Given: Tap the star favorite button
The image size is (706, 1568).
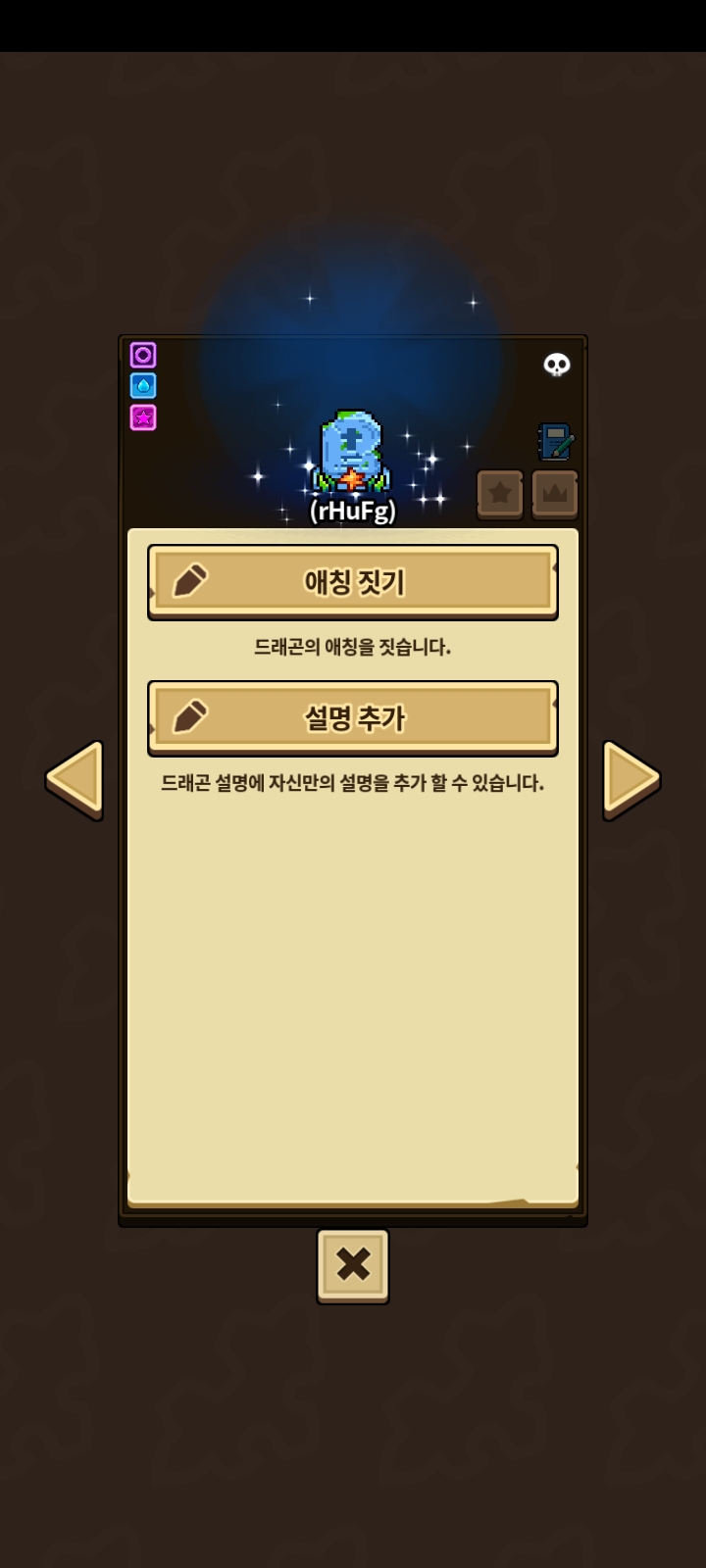Looking at the screenshot, I should [x=500, y=493].
